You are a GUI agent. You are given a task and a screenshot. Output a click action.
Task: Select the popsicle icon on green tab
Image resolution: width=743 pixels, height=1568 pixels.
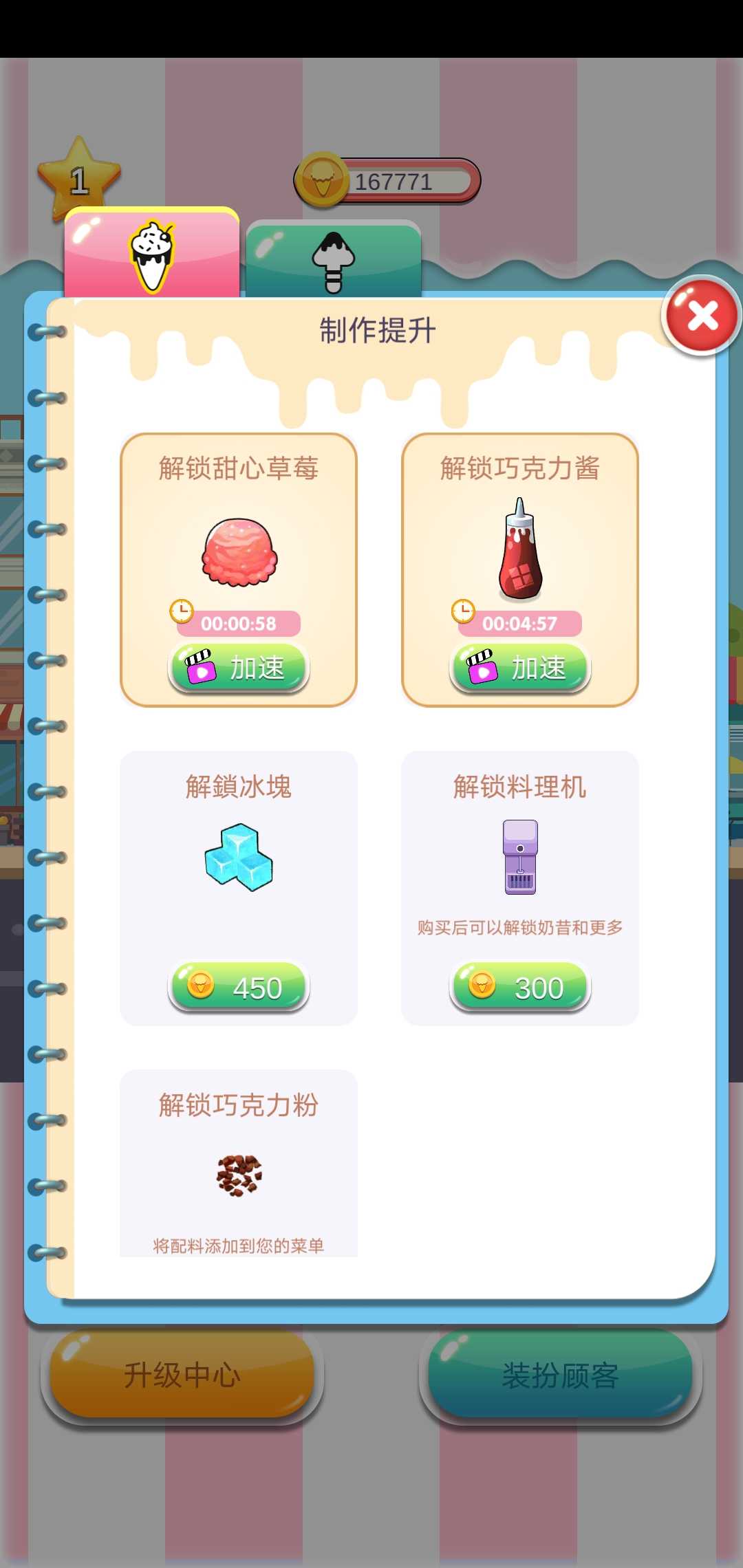pos(333,260)
